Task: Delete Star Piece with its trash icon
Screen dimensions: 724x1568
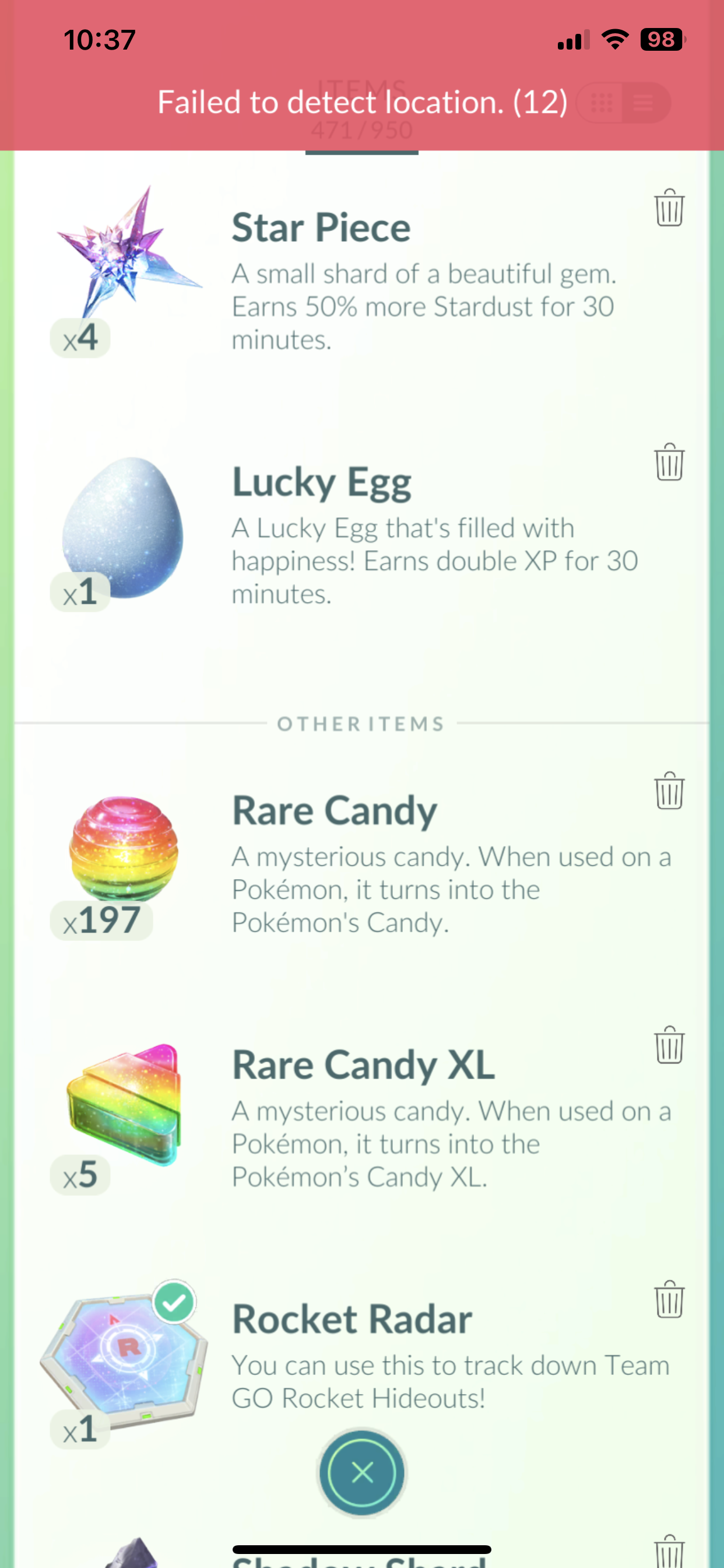Action: [669, 208]
